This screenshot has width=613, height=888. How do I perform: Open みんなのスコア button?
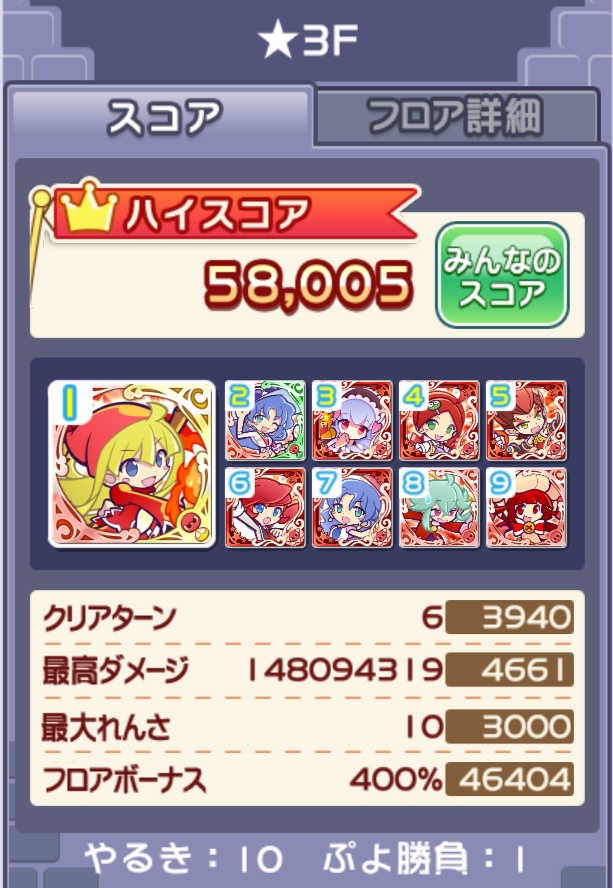click(502, 275)
